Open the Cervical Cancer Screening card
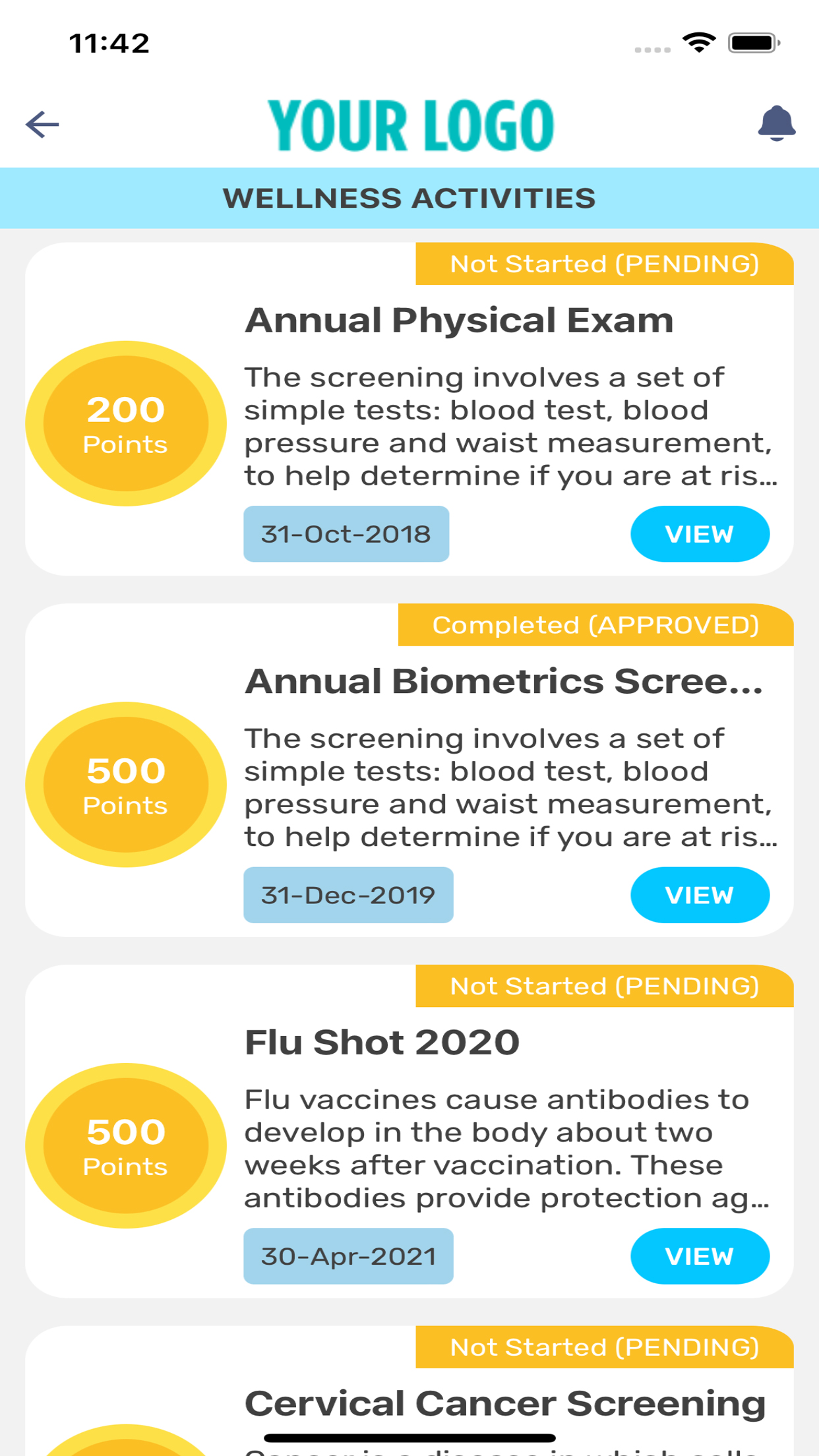The image size is (819, 1456). (x=504, y=1403)
